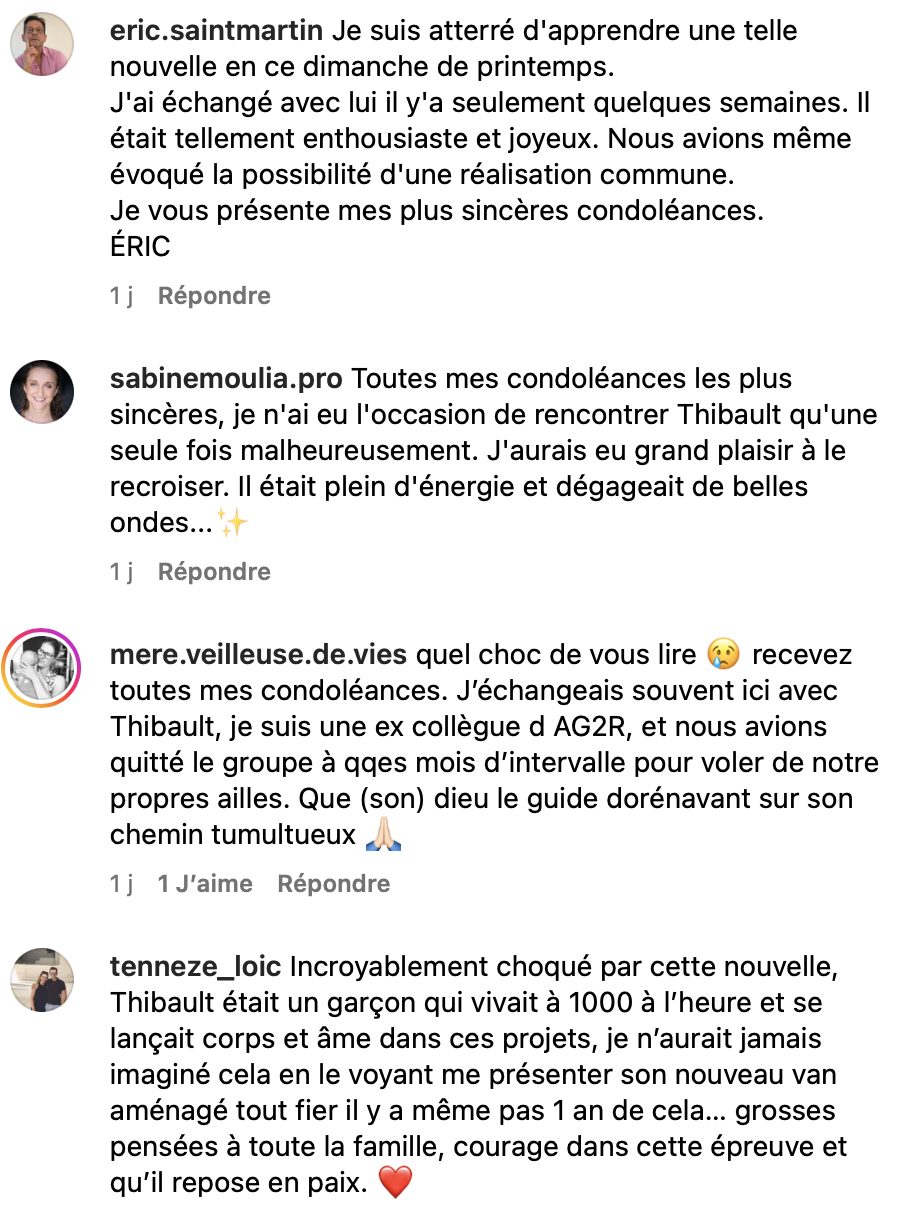Go to the tenneze_loic username link
The width and height of the screenshot is (906, 1214).
pyautogui.click(x=199, y=967)
